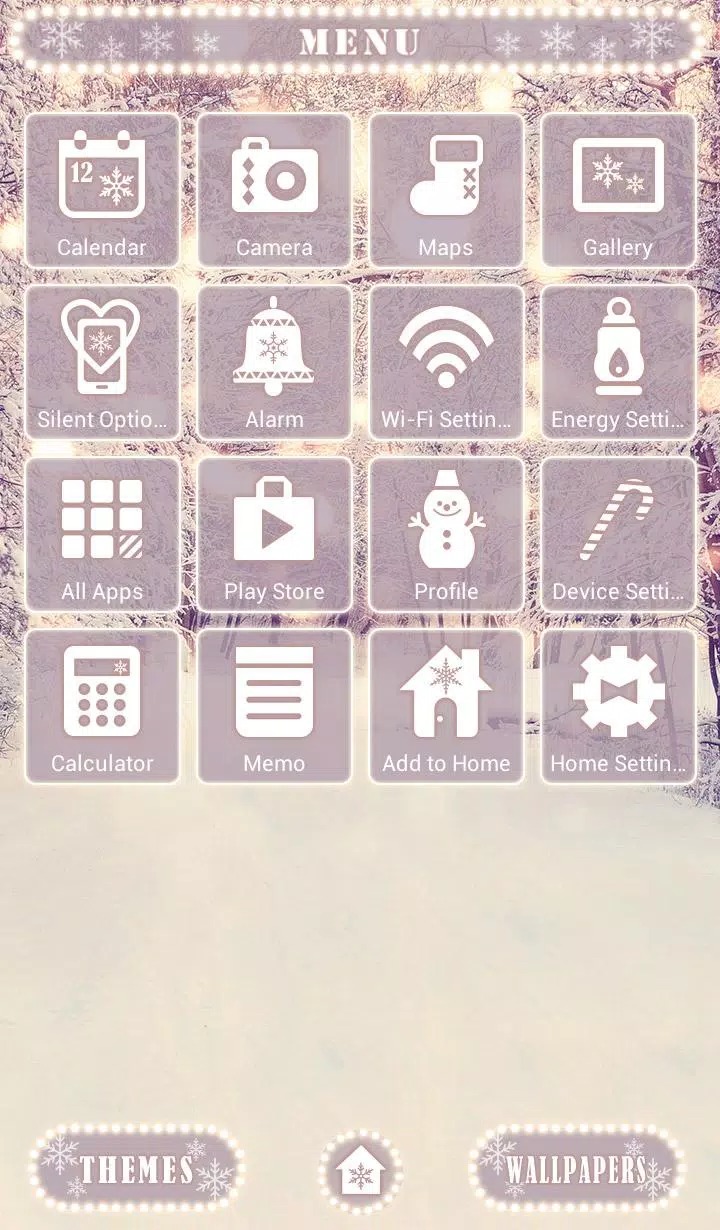Open the Alarm app

click(x=274, y=362)
